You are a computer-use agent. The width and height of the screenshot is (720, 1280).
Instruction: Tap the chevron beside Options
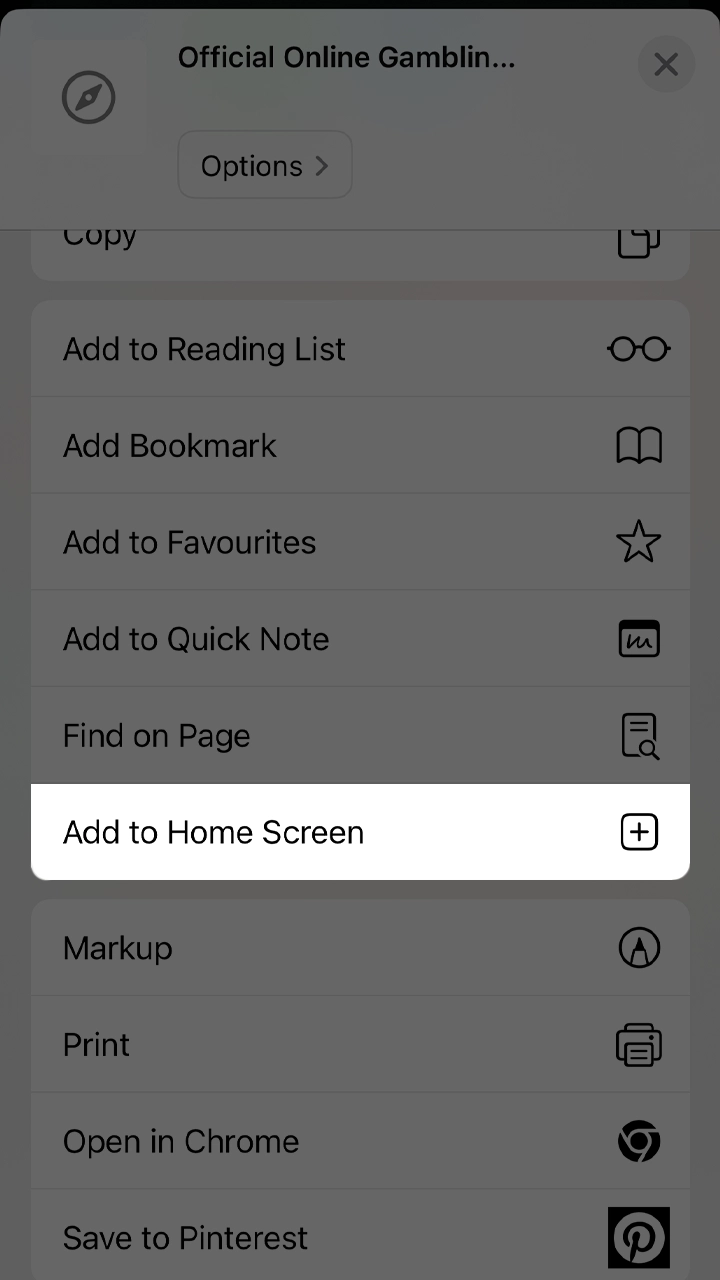[321, 164]
